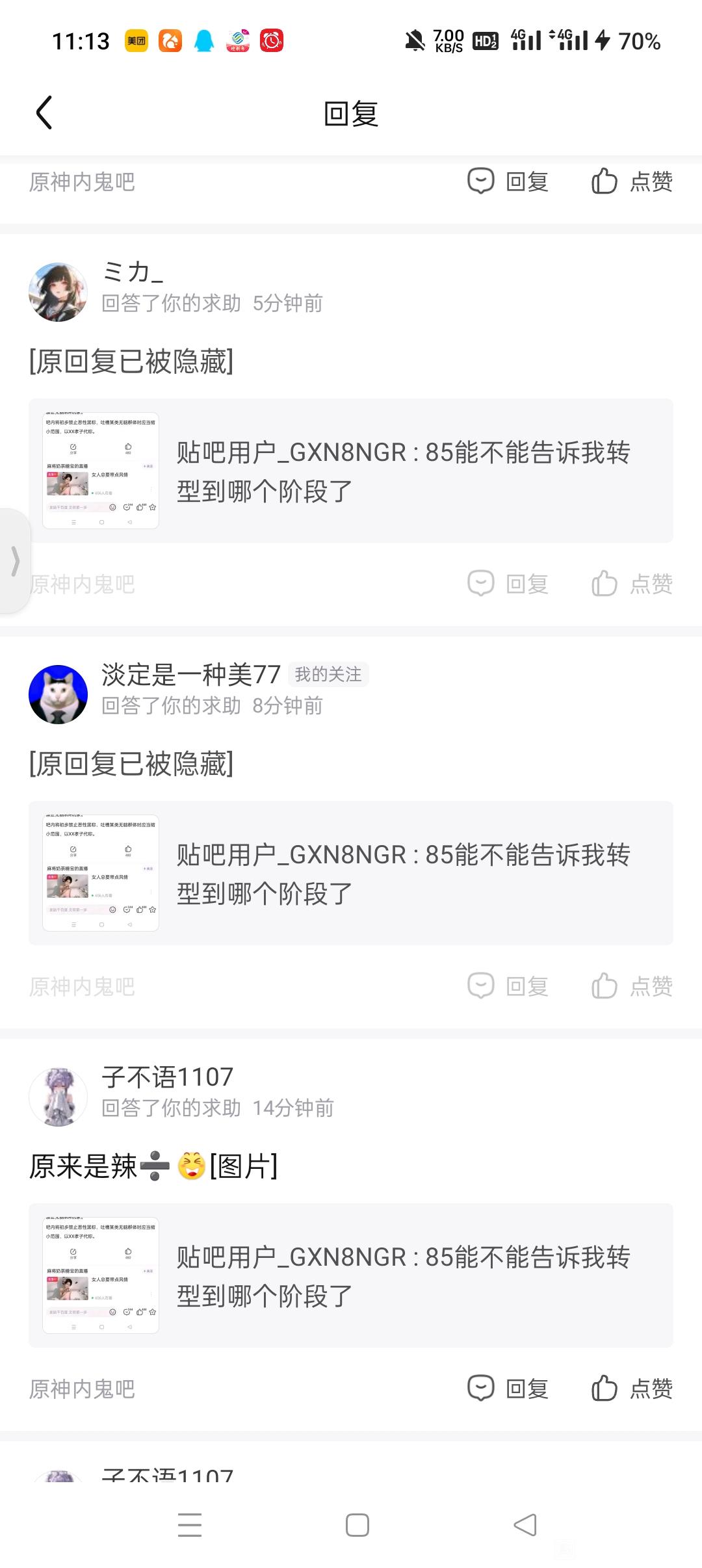Viewport: 702px width, 1568px height.
Task: Reply to 子不语1107's 原来是辣 comment
Action: (x=508, y=1388)
